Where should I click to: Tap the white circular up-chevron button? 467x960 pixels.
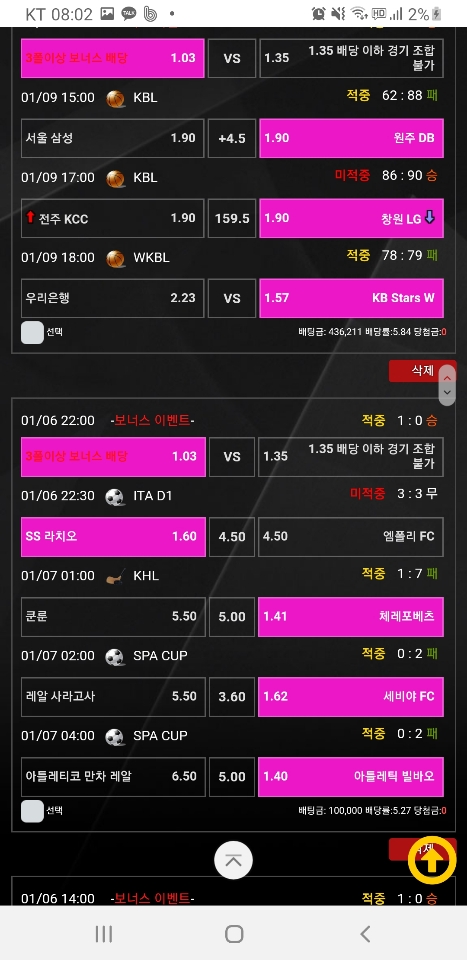(x=233, y=860)
